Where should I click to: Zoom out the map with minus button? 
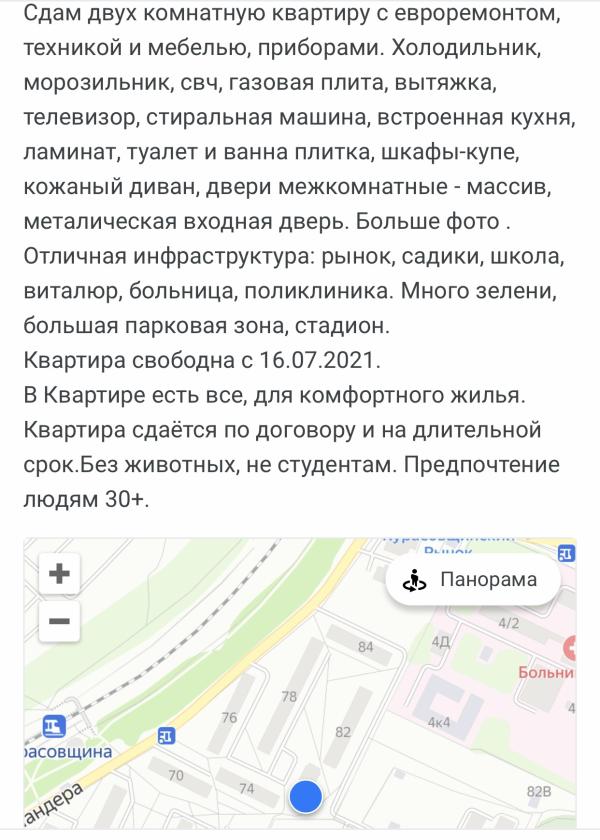[59, 621]
